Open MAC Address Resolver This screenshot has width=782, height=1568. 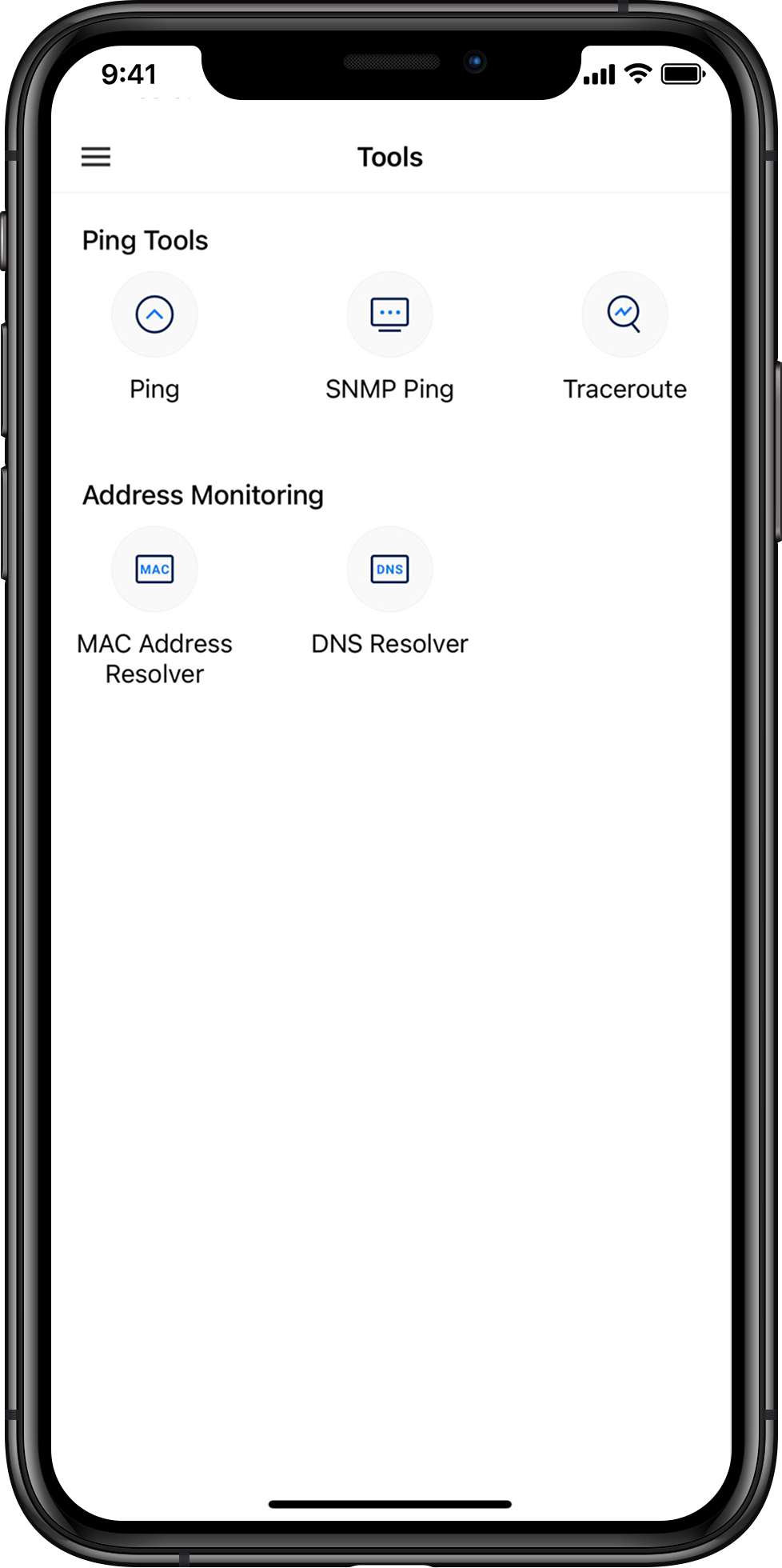[154, 569]
